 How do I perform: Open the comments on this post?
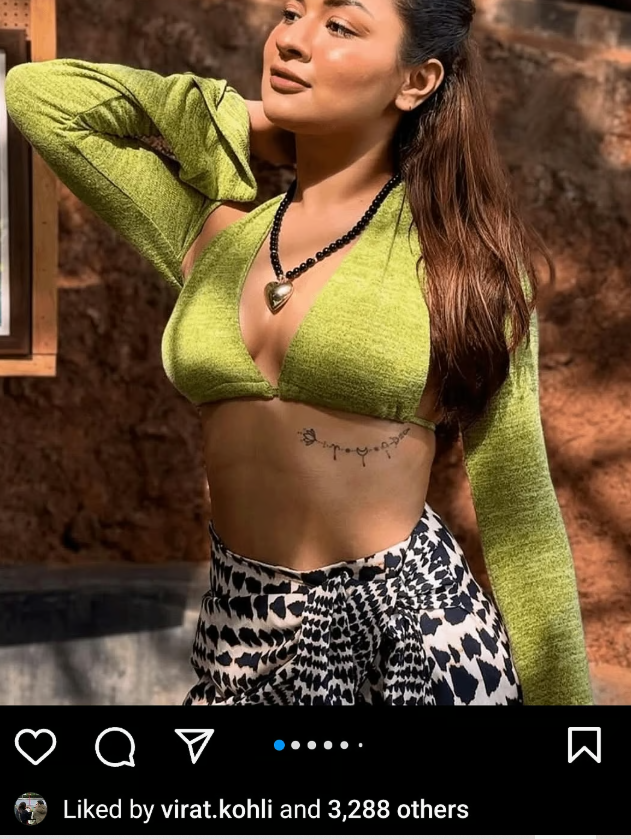115,745
